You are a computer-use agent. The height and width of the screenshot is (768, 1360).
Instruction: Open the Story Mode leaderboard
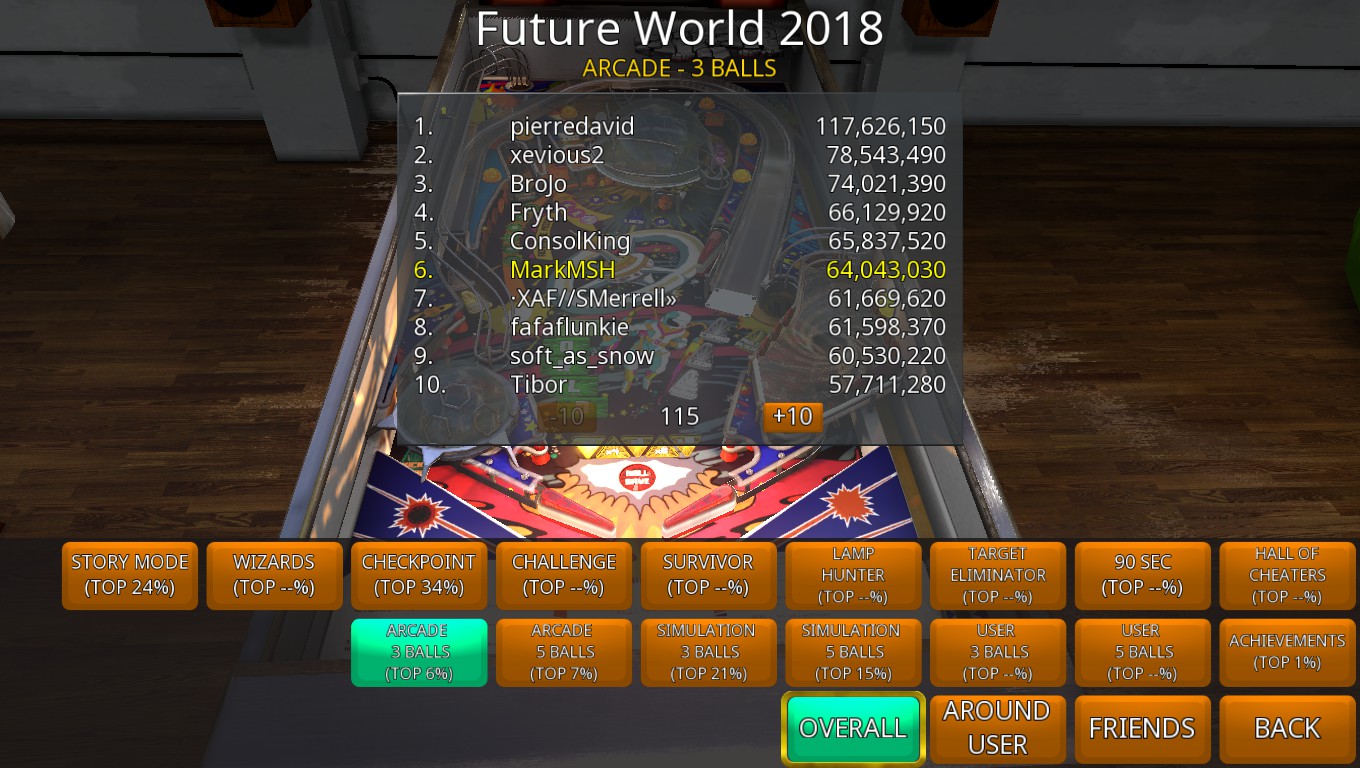pos(130,575)
